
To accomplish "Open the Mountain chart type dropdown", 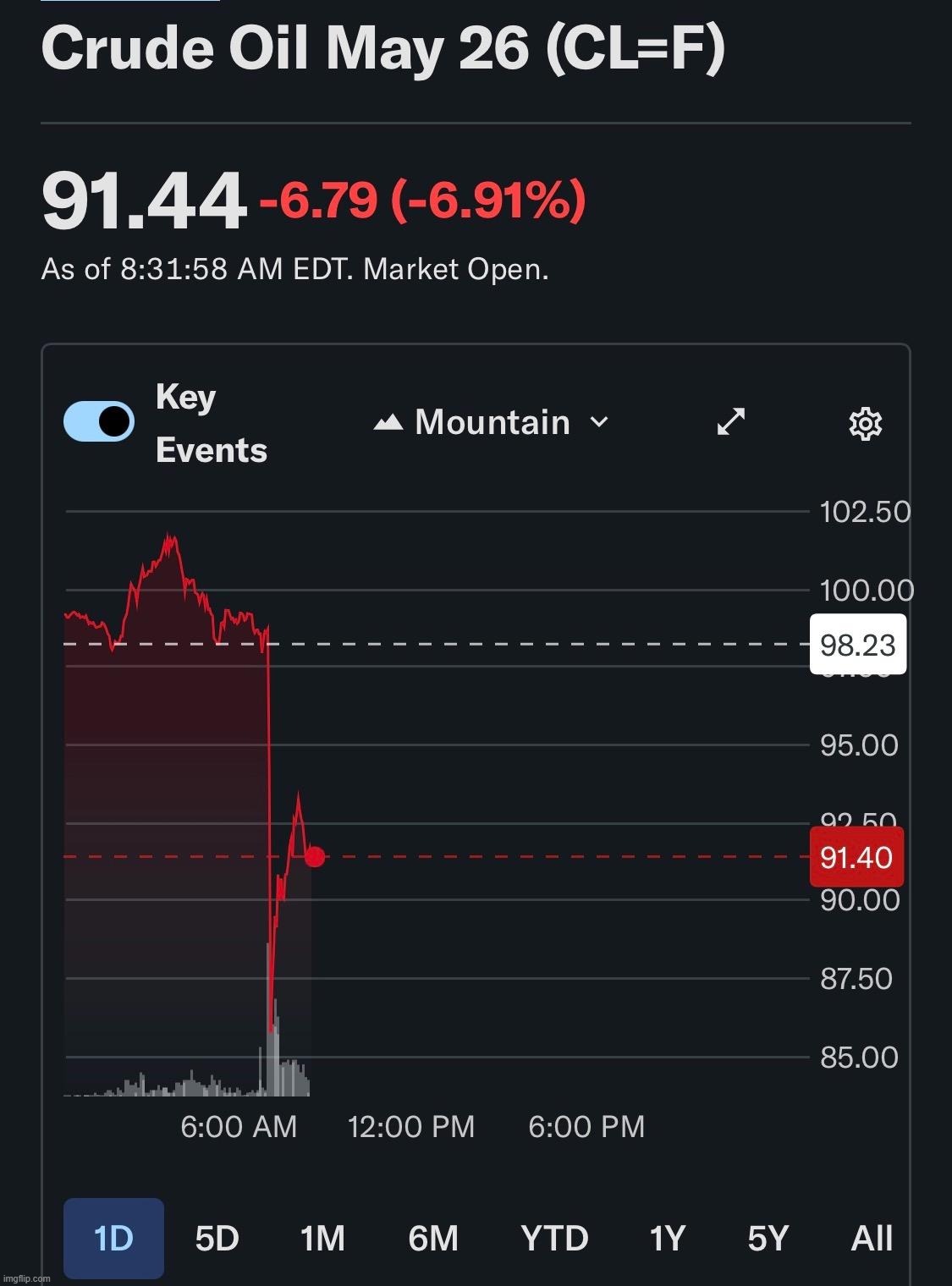I will (x=491, y=422).
